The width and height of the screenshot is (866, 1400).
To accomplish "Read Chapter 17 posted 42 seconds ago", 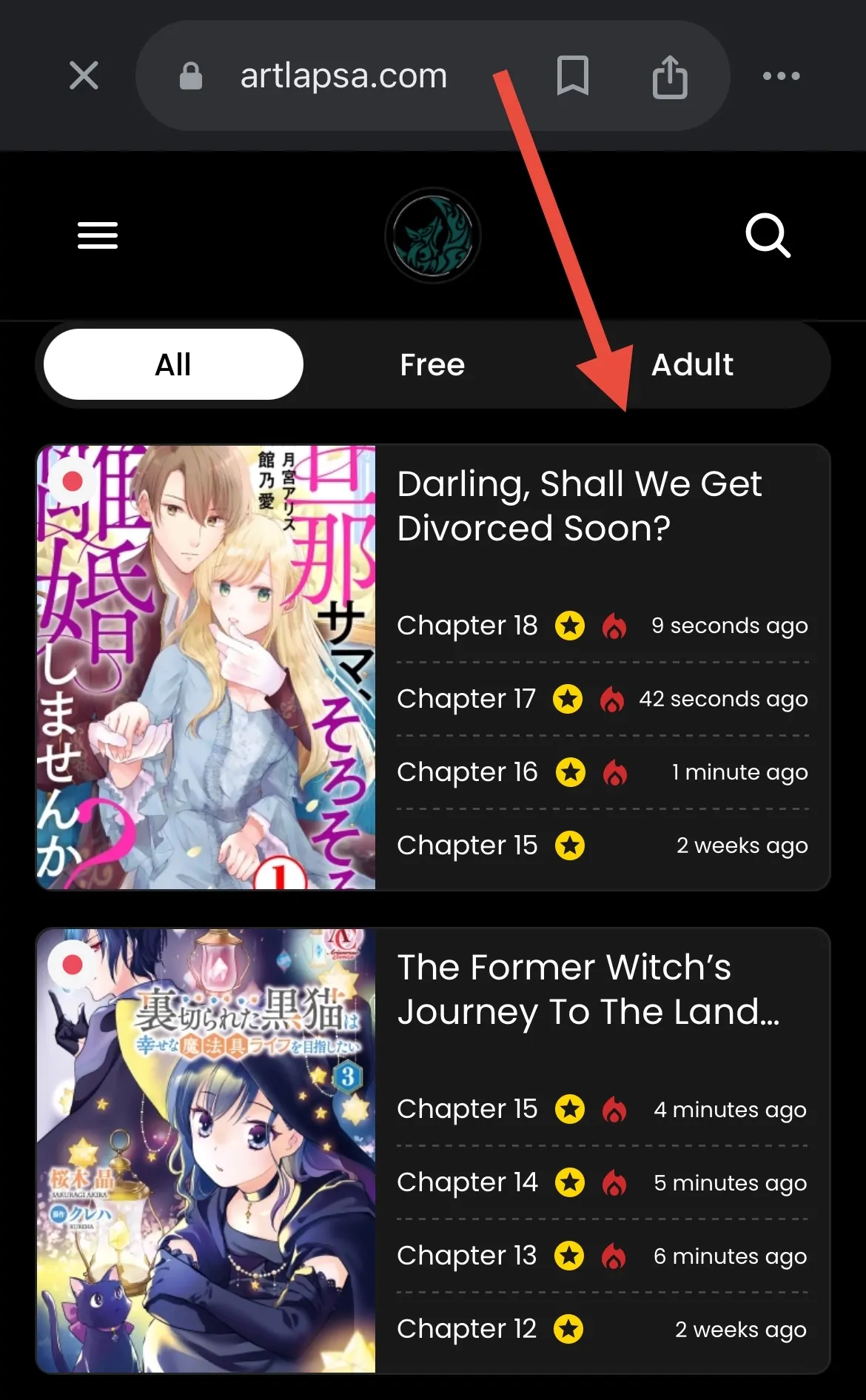I will pyautogui.click(x=466, y=699).
